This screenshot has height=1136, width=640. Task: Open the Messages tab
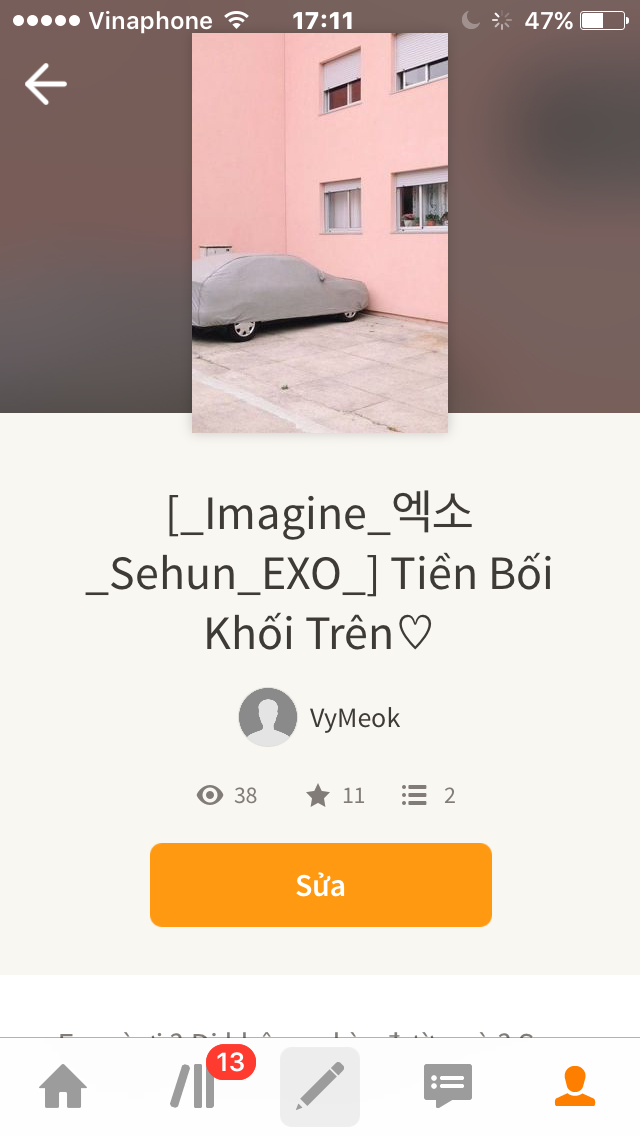(447, 1086)
